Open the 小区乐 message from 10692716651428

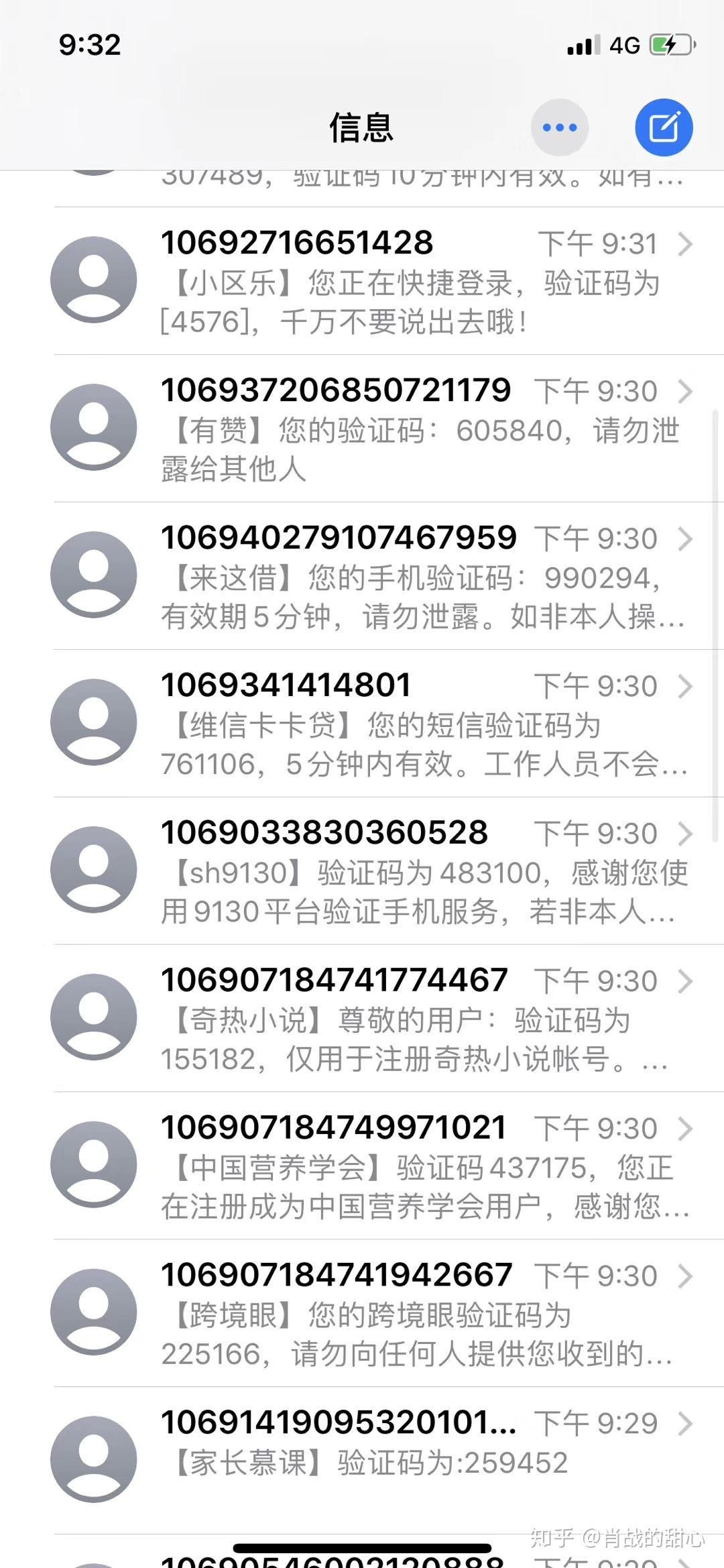(x=409, y=282)
